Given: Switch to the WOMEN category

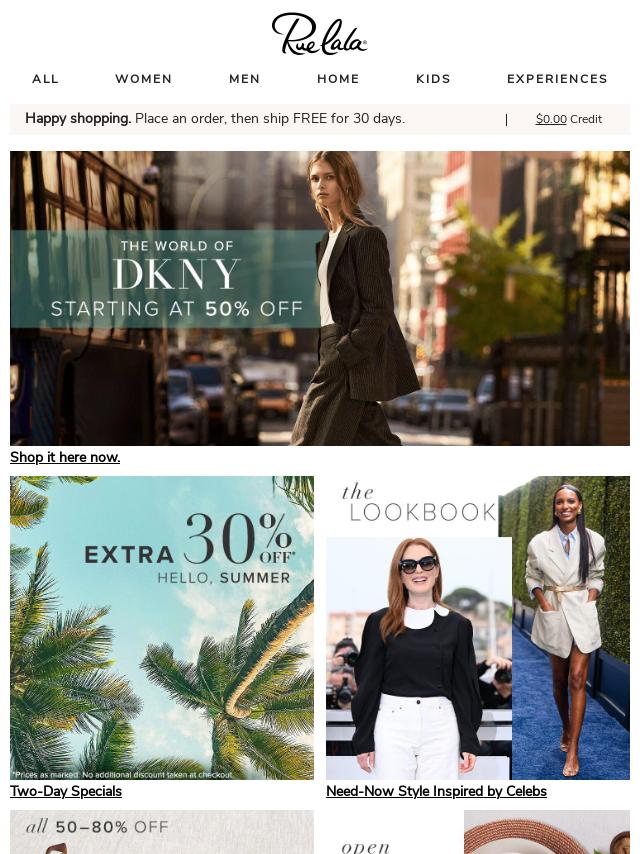Looking at the screenshot, I should [x=143, y=79].
